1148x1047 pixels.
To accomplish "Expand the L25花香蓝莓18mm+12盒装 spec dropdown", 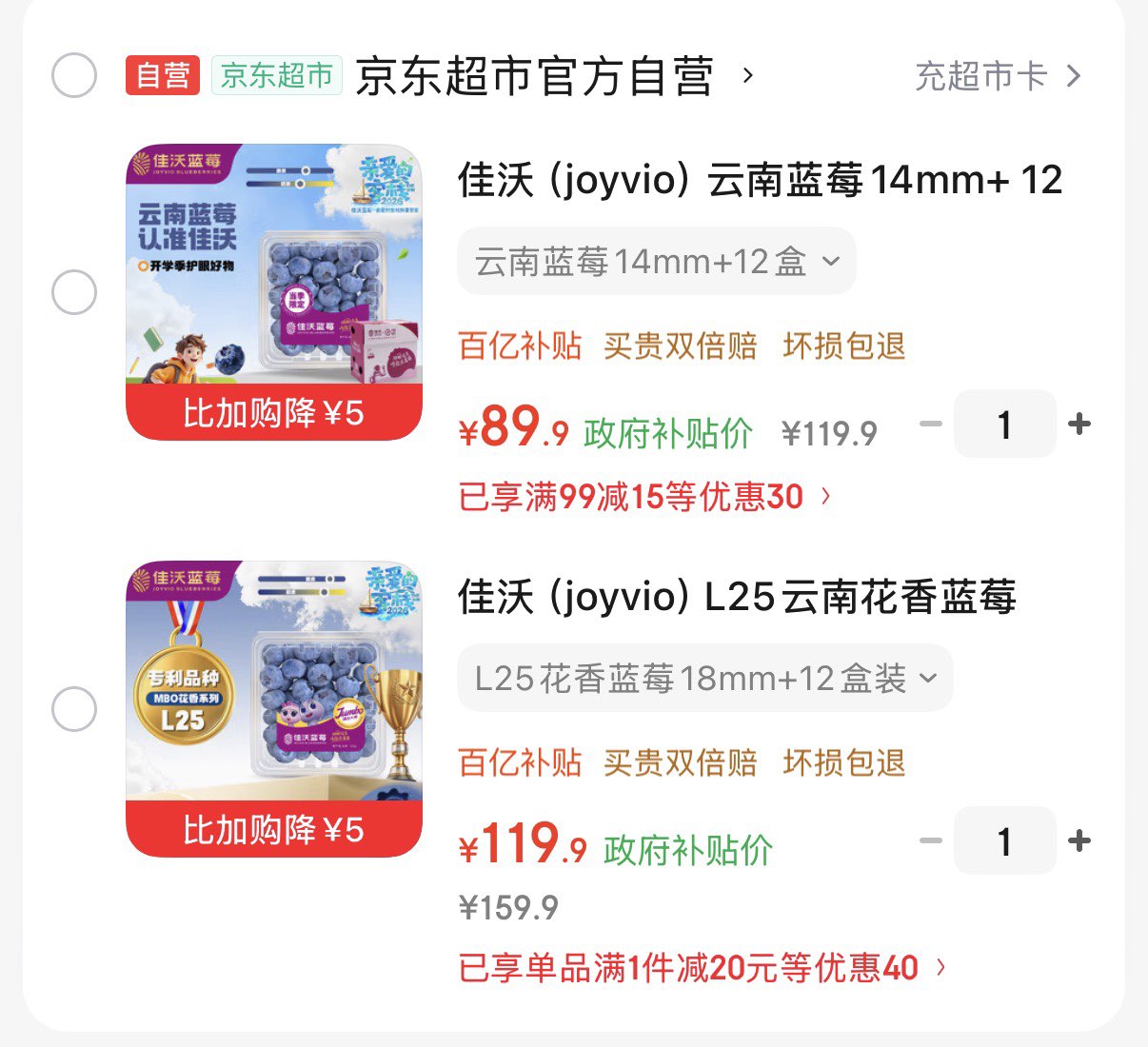I will click(x=704, y=678).
